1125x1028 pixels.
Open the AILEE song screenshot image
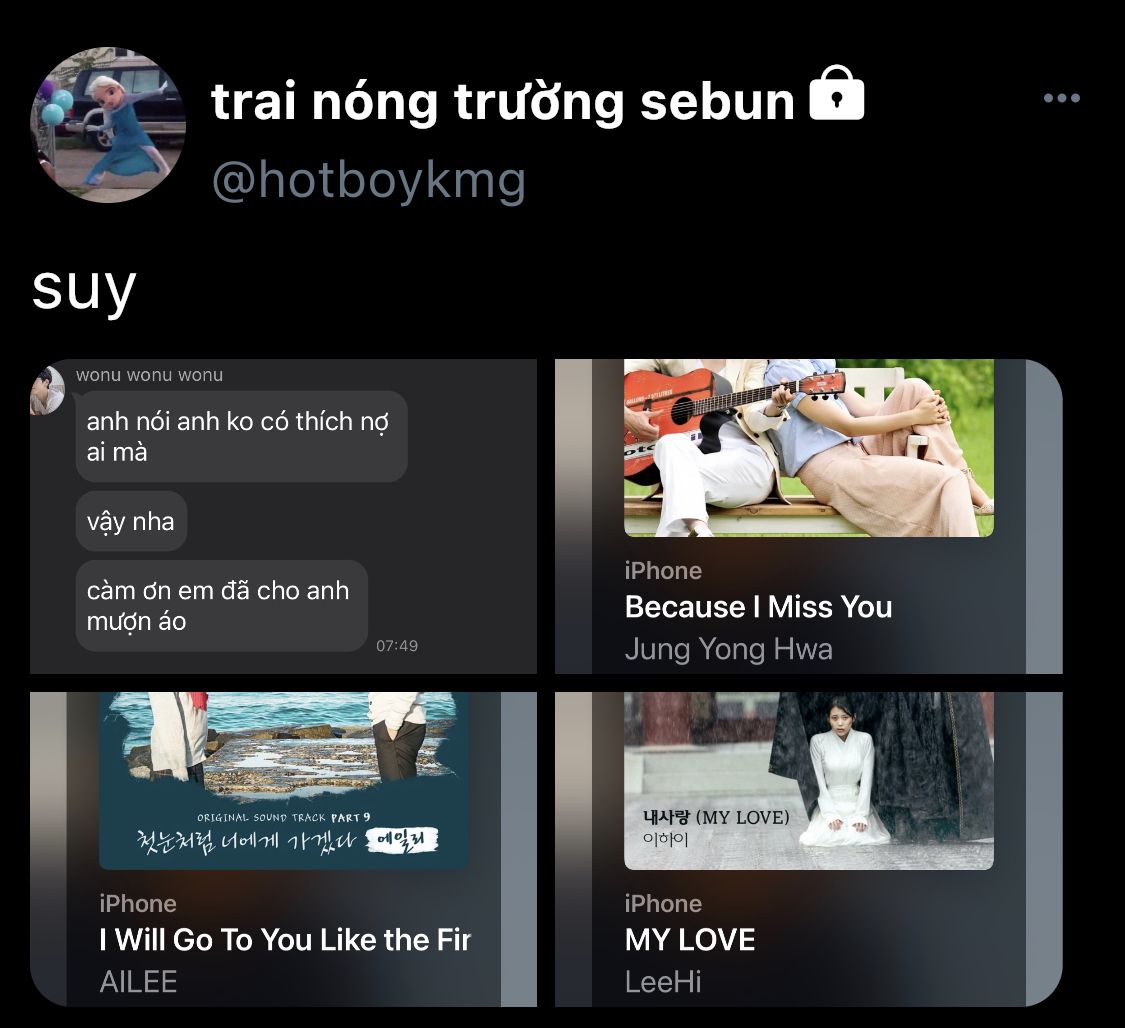(x=283, y=849)
